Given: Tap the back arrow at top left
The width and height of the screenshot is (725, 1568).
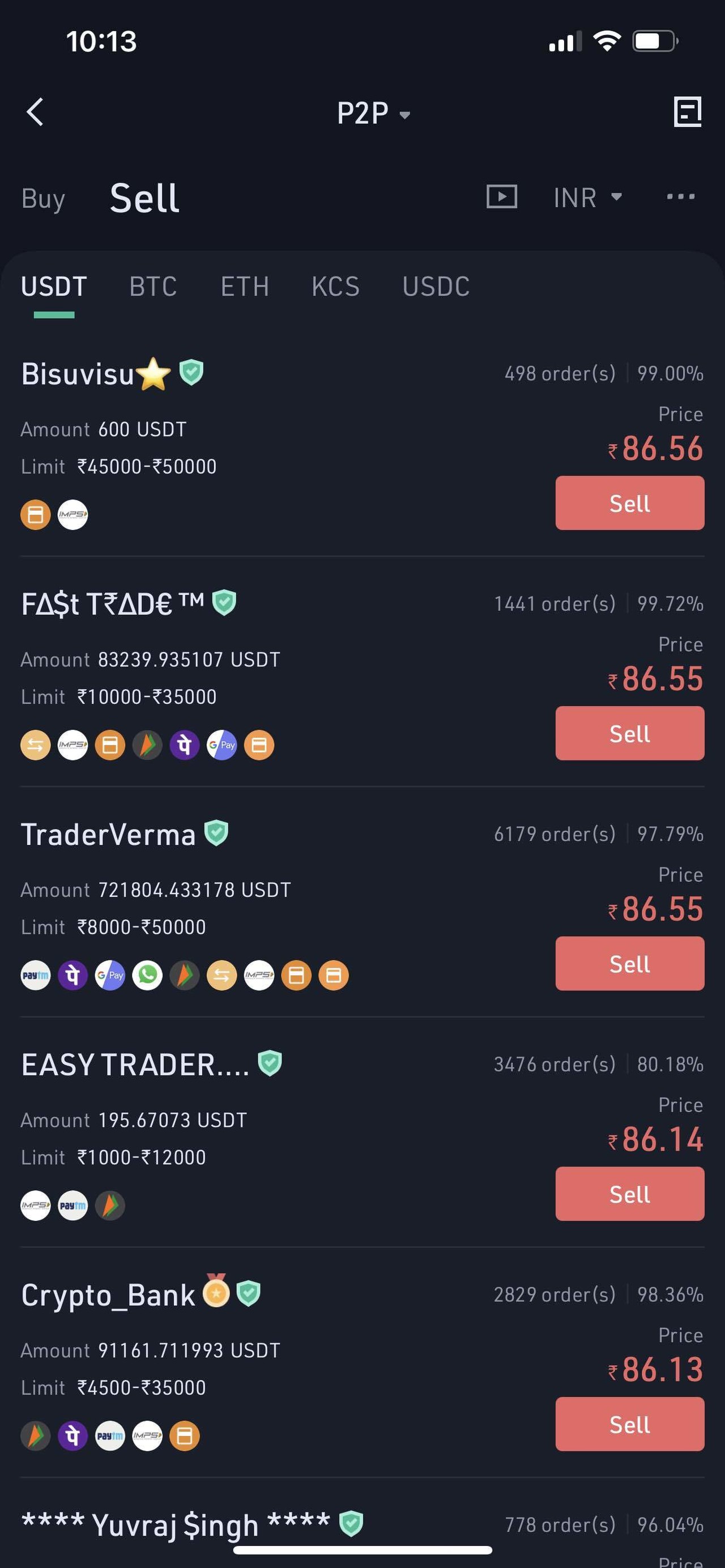Looking at the screenshot, I should click(35, 112).
